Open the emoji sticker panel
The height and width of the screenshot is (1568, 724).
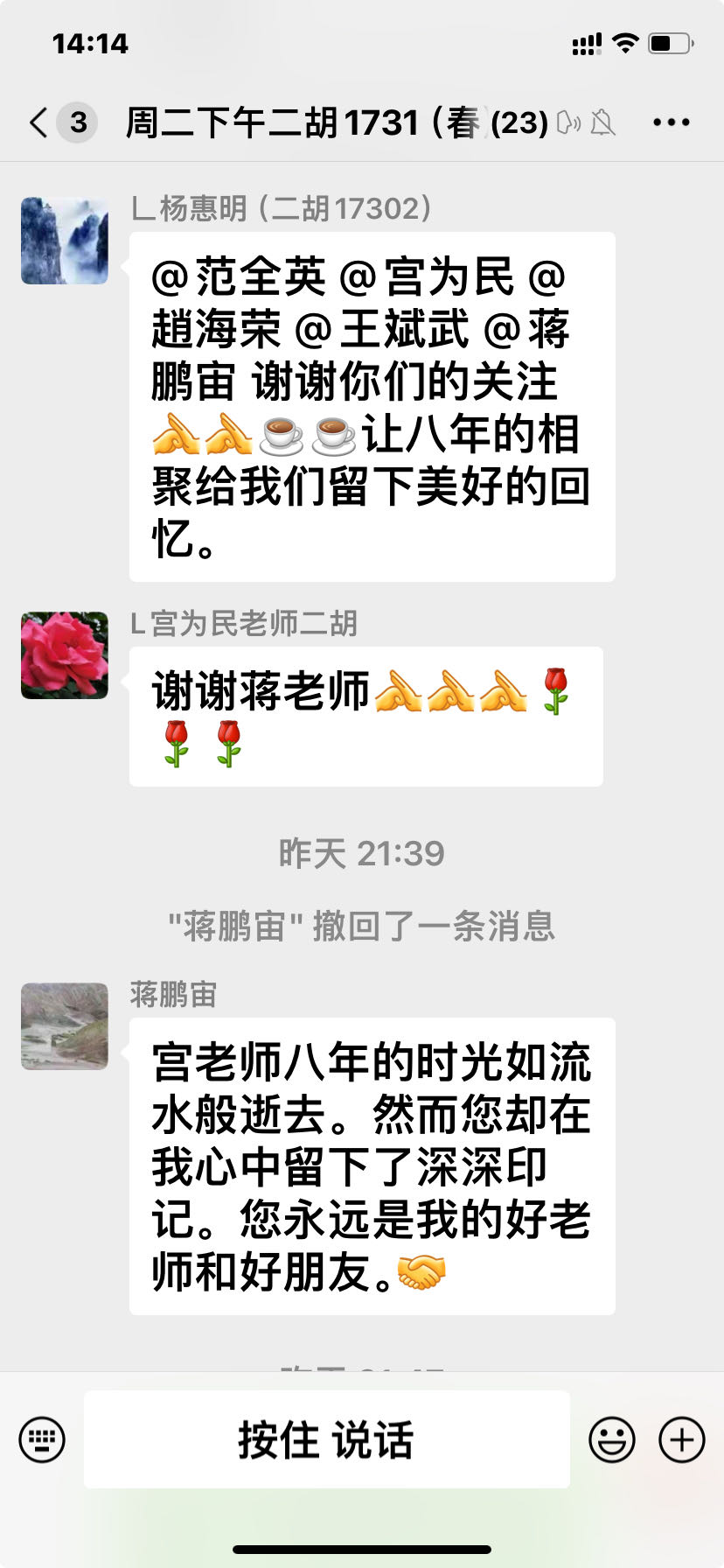611,1439
